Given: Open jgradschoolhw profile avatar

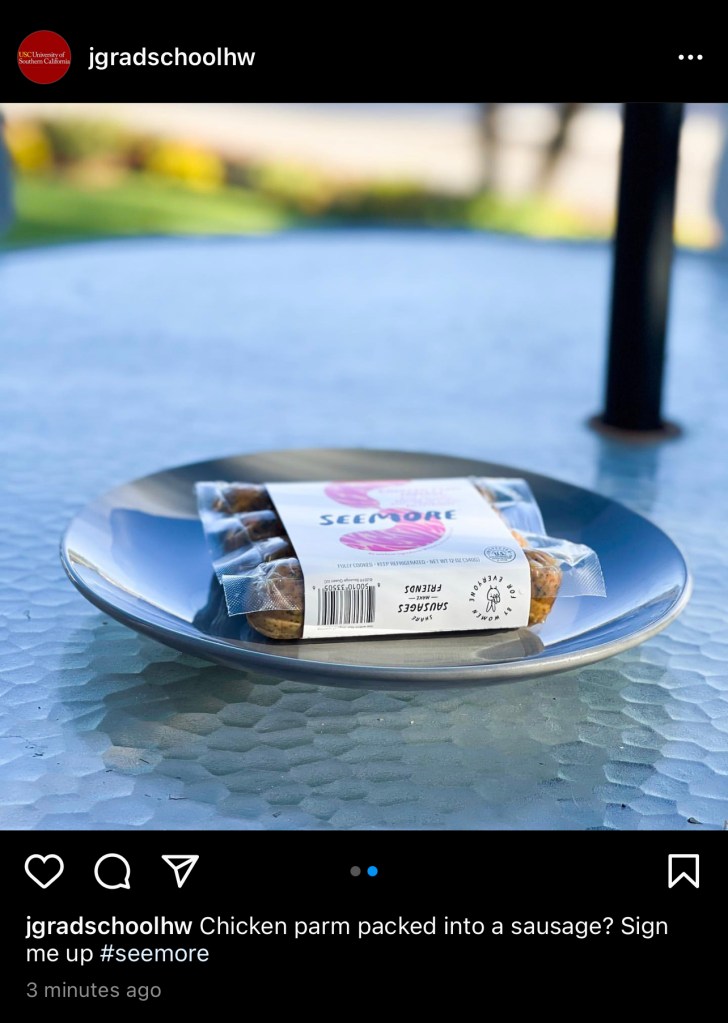Looking at the screenshot, I should pyautogui.click(x=44, y=57).
